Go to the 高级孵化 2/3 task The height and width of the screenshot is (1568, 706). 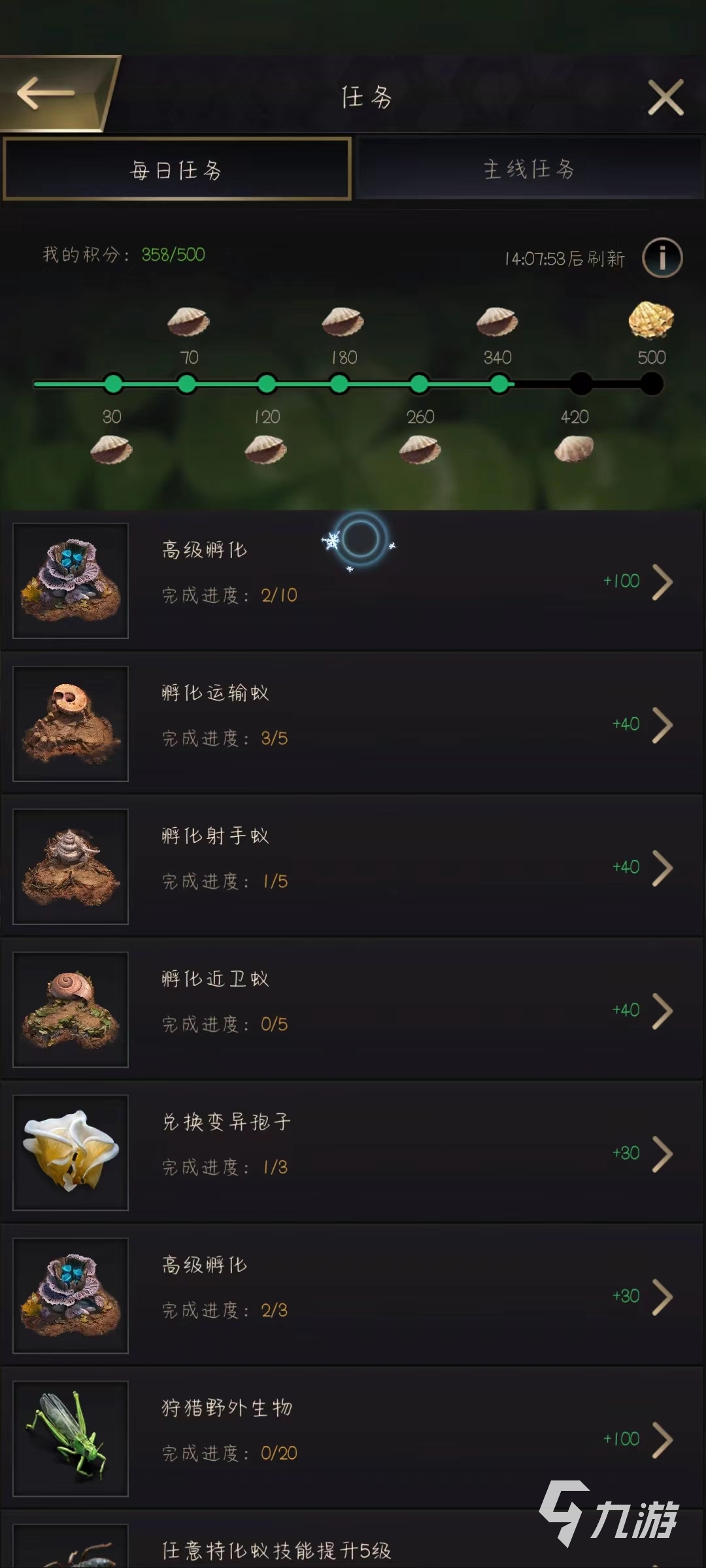click(x=662, y=1297)
